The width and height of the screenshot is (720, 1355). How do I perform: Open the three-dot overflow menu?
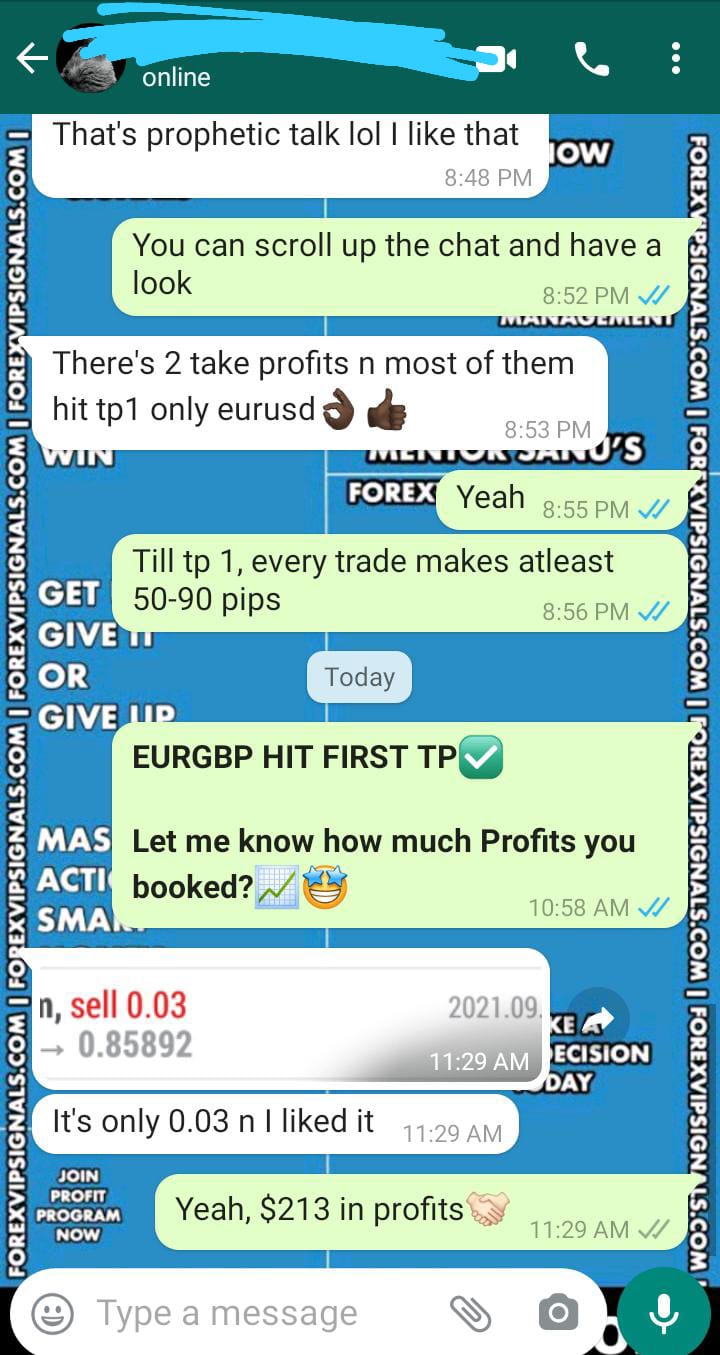[x=676, y=59]
